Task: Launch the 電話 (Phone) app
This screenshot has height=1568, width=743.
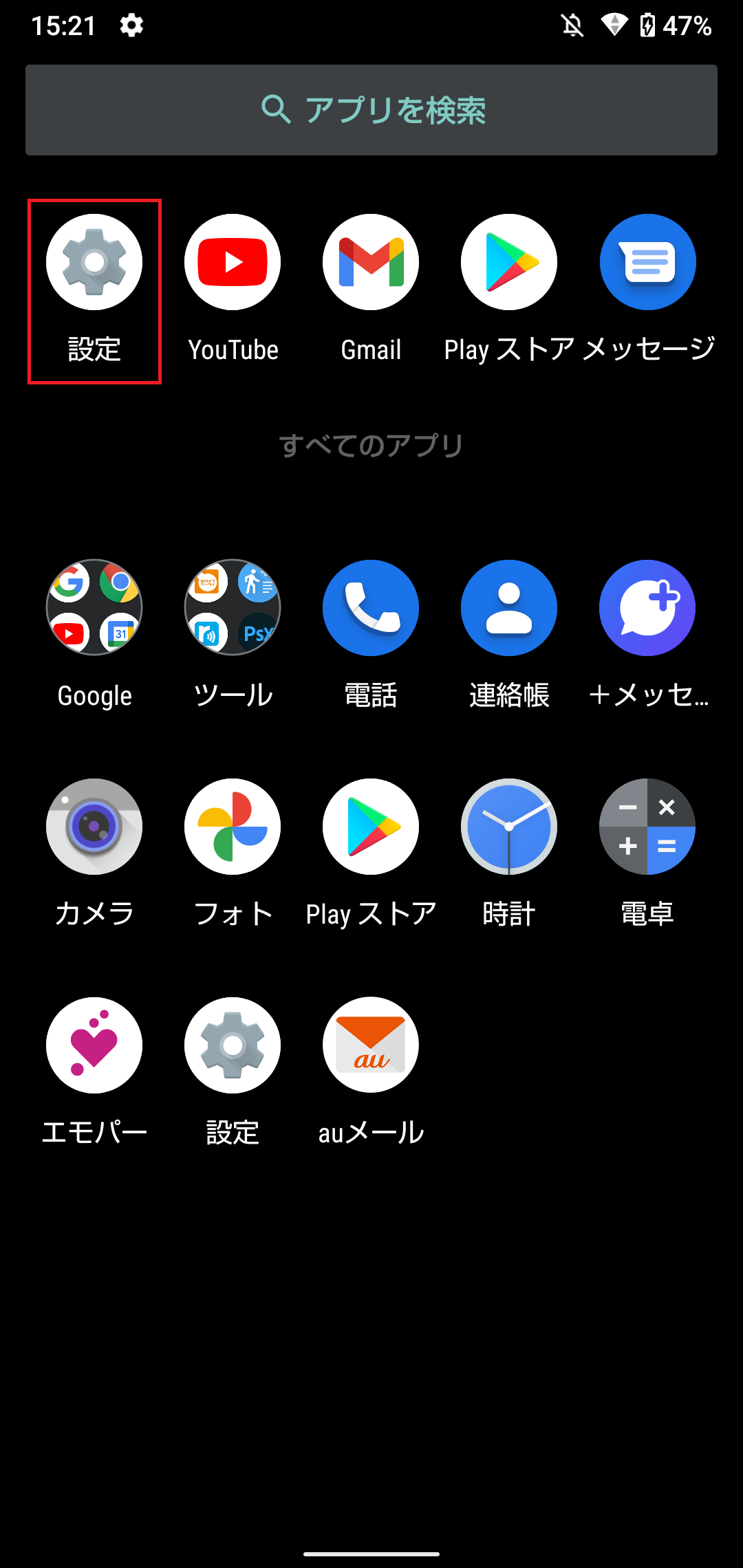Action: tap(370, 607)
